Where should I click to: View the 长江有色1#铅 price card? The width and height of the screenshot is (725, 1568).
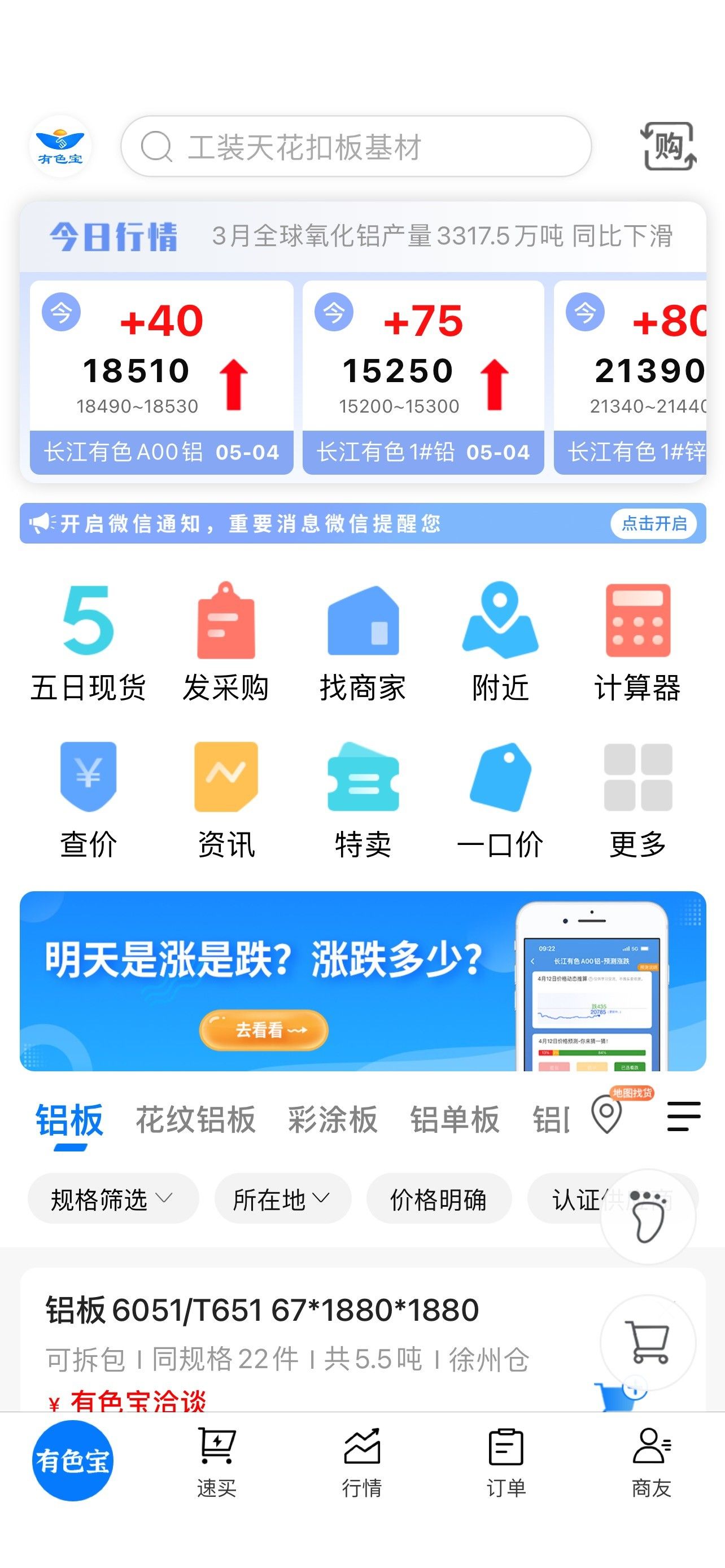tap(423, 378)
